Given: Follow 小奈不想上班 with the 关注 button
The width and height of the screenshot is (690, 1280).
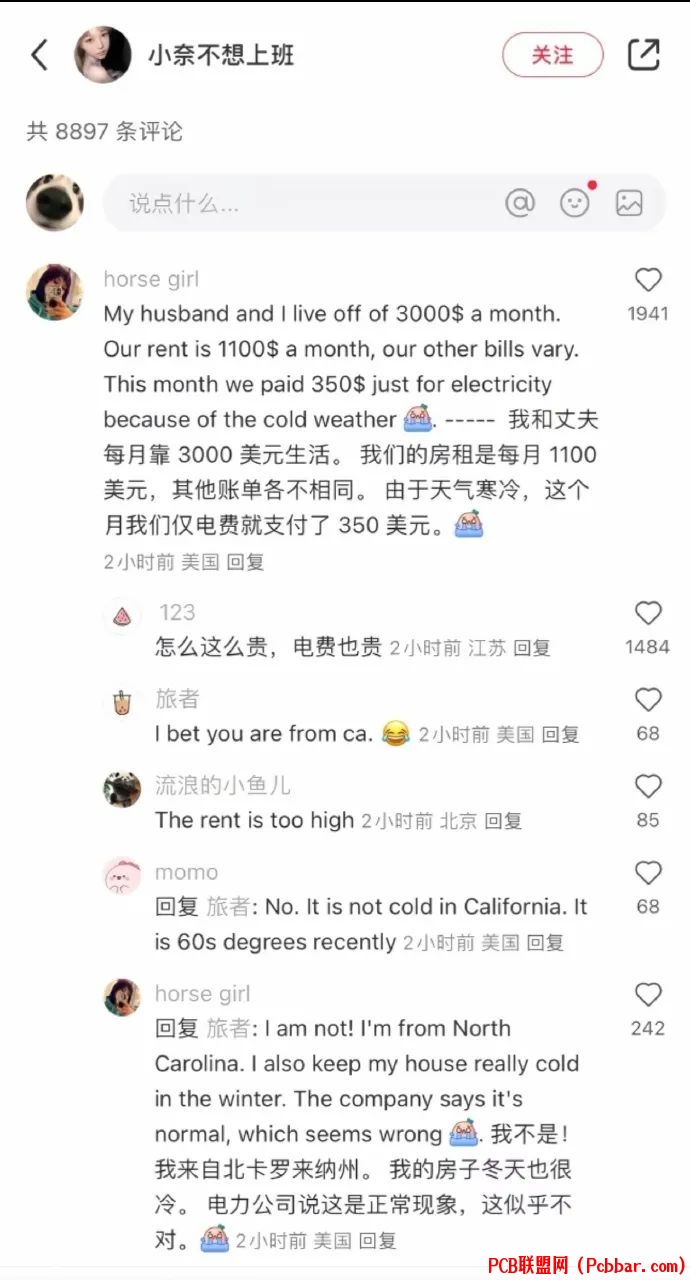Looking at the screenshot, I should click(x=552, y=55).
